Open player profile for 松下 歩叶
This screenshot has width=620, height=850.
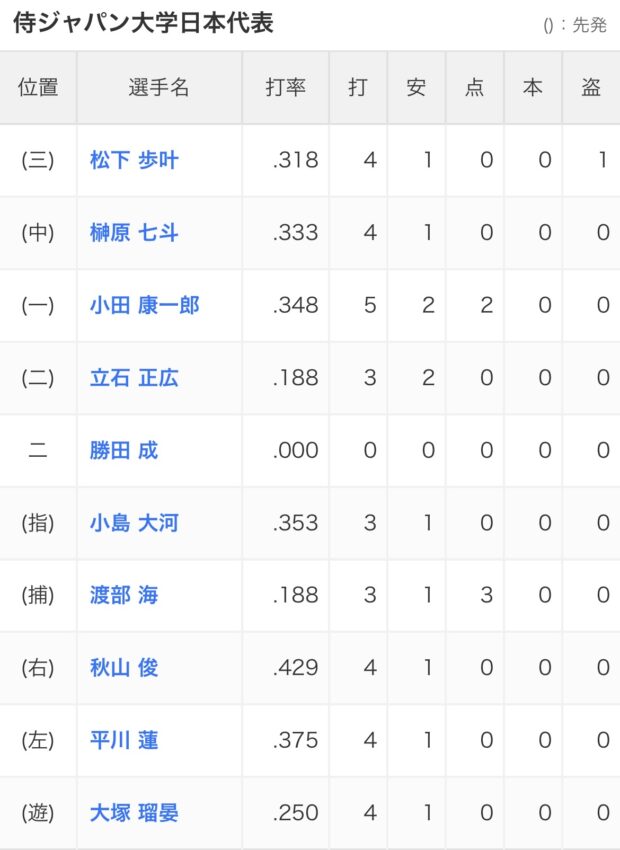click(134, 160)
